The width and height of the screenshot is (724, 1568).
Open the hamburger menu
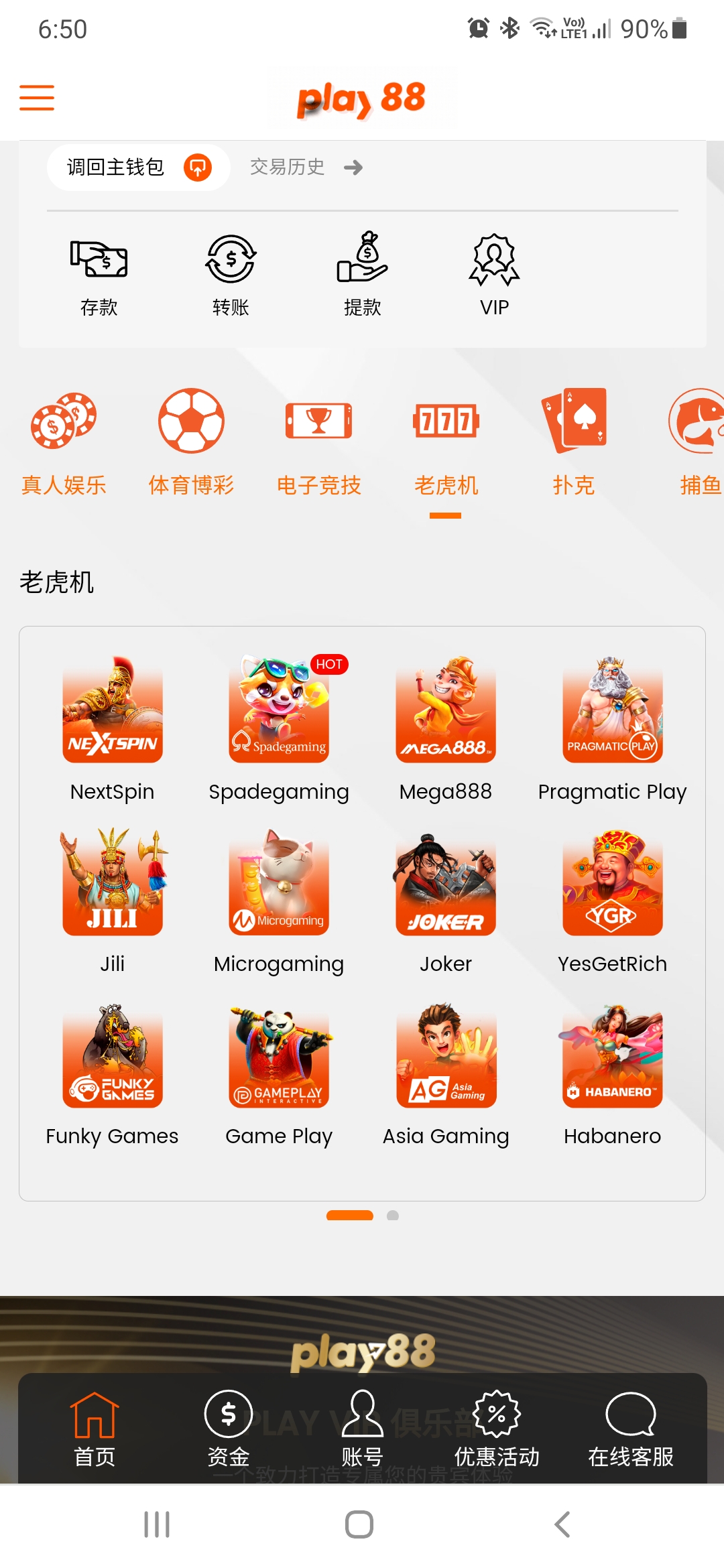click(x=37, y=98)
